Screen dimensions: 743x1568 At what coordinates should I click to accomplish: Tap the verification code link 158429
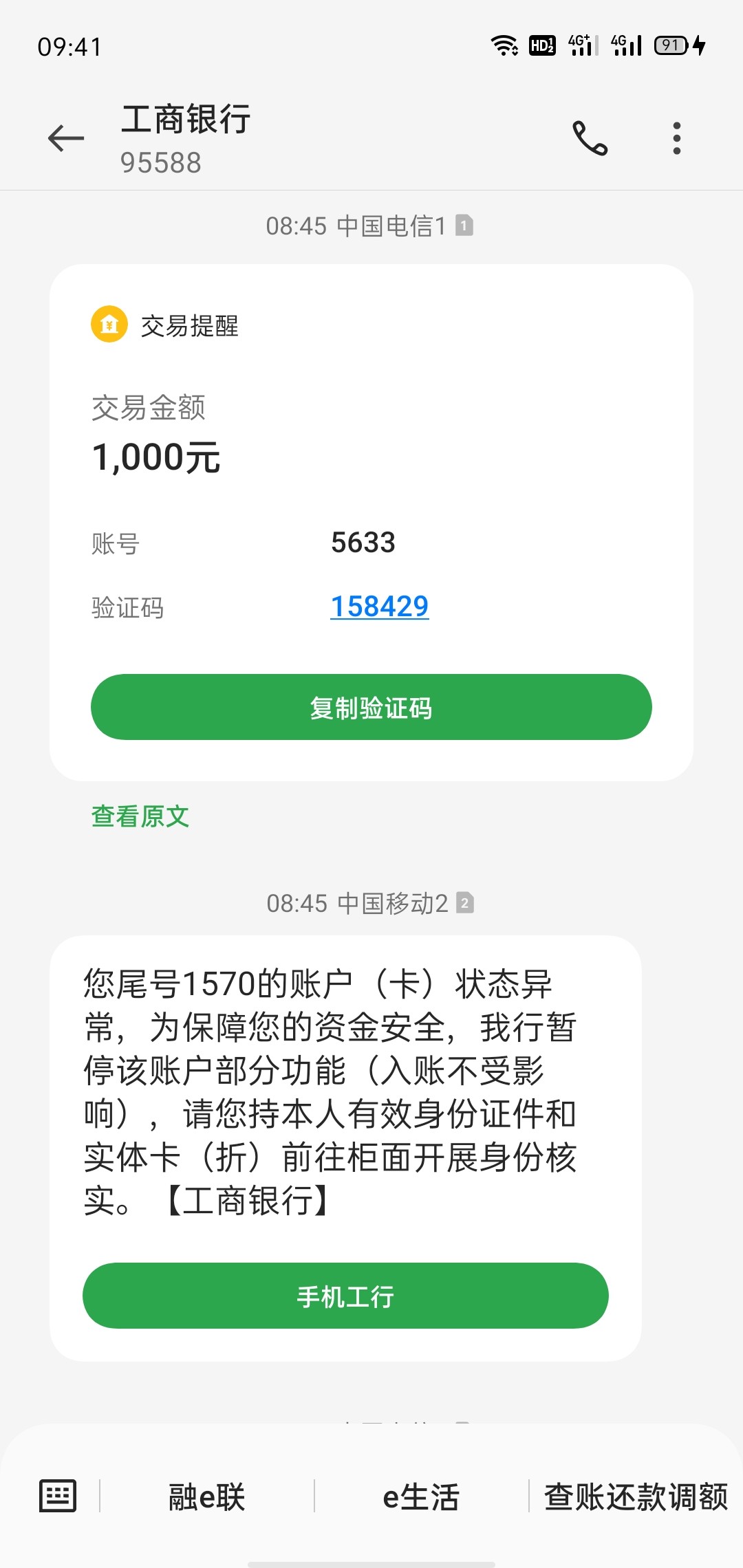380,607
